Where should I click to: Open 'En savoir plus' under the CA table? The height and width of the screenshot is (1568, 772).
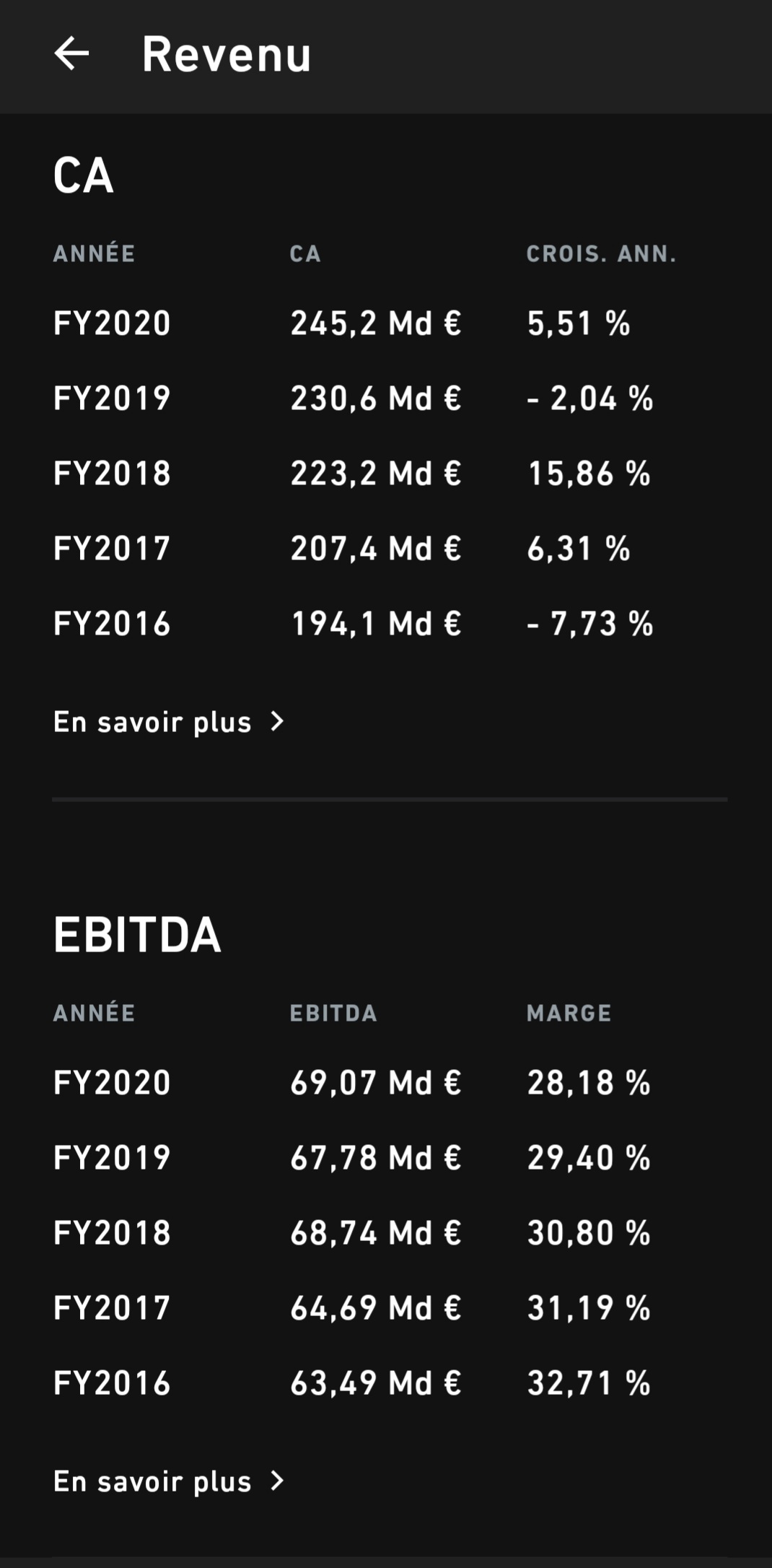pyautogui.click(x=169, y=722)
